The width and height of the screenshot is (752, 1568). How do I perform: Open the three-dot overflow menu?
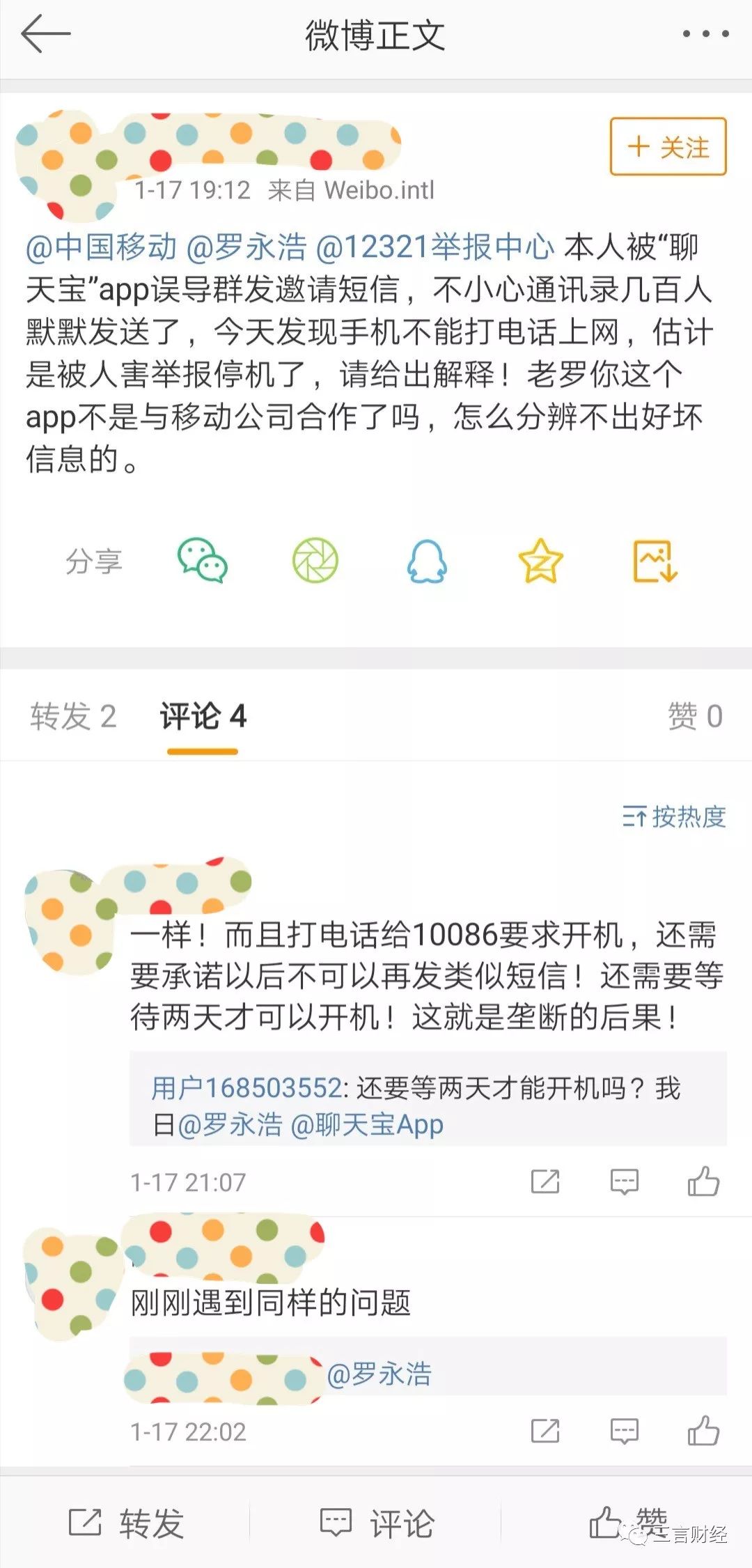(x=705, y=34)
